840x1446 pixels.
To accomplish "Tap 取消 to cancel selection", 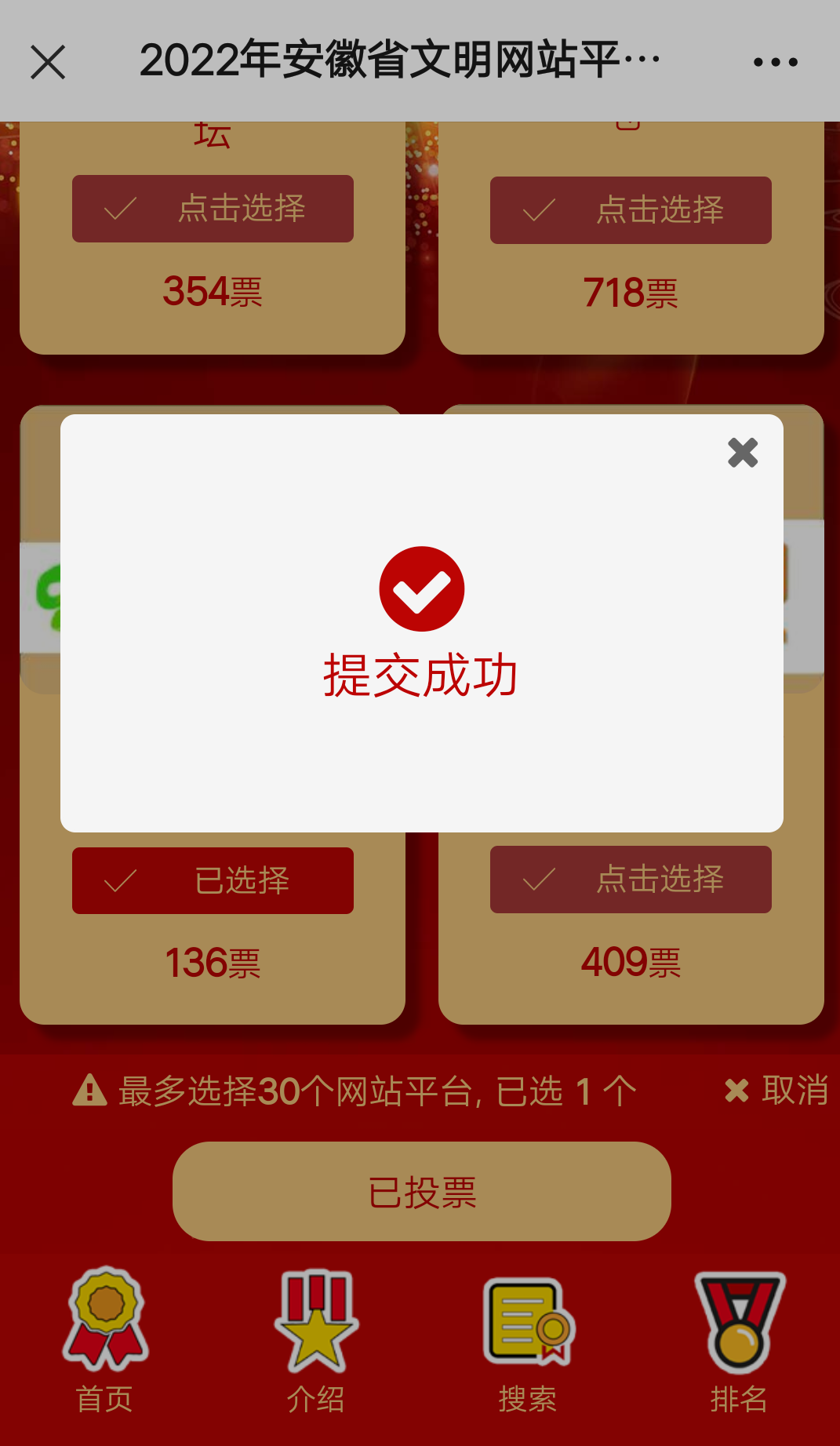I will click(776, 1090).
